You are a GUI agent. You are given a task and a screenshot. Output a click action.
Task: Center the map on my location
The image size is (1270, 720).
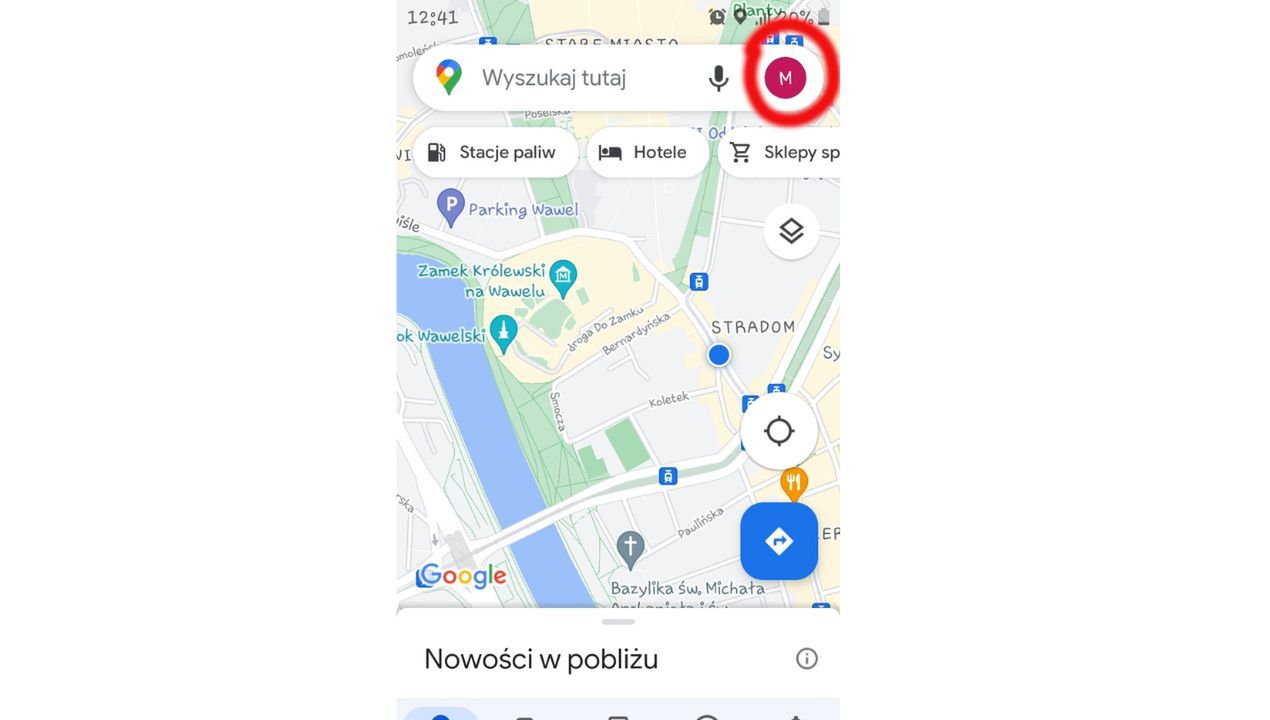point(779,431)
